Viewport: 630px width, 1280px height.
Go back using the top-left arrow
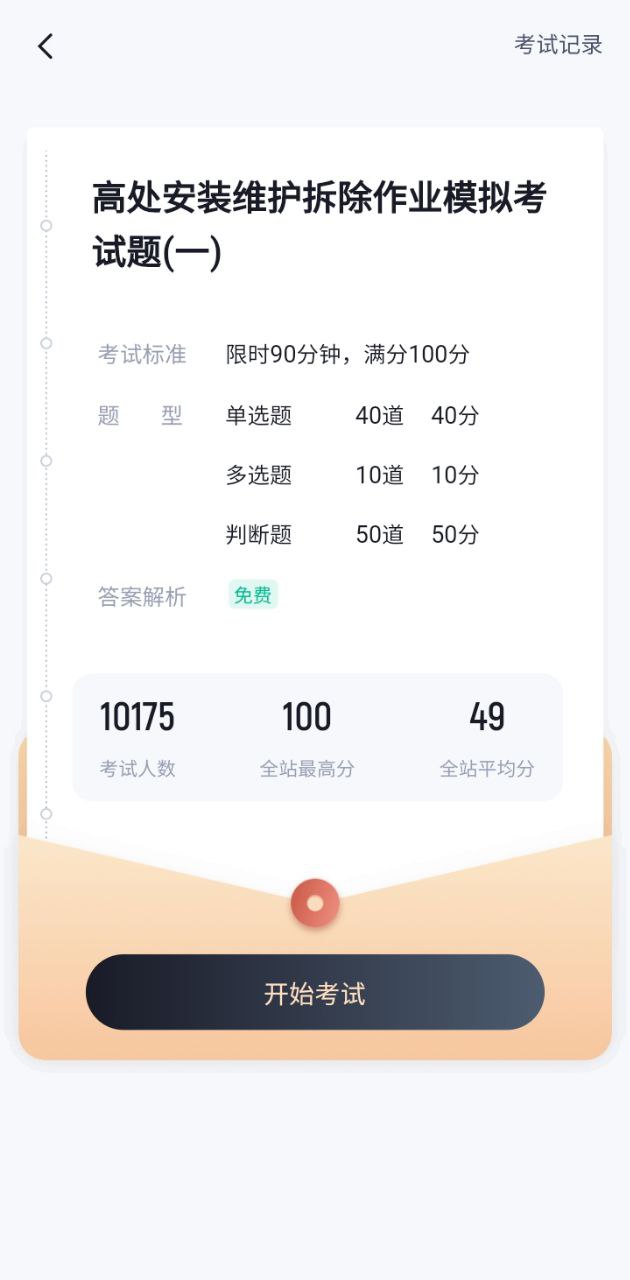point(45,46)
